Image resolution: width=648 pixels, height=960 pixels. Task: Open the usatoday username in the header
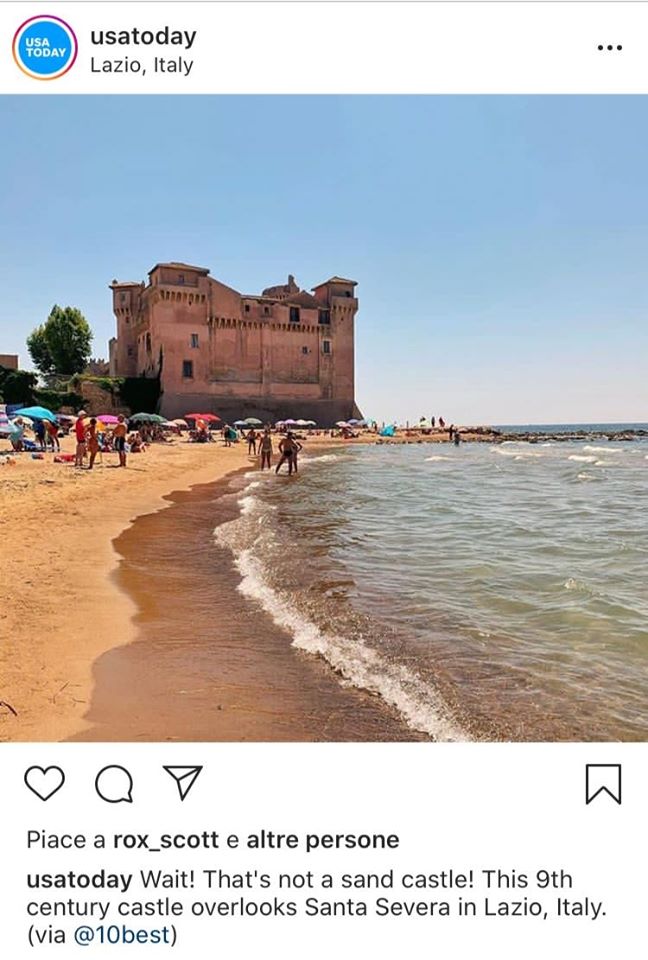coord(143,36)
